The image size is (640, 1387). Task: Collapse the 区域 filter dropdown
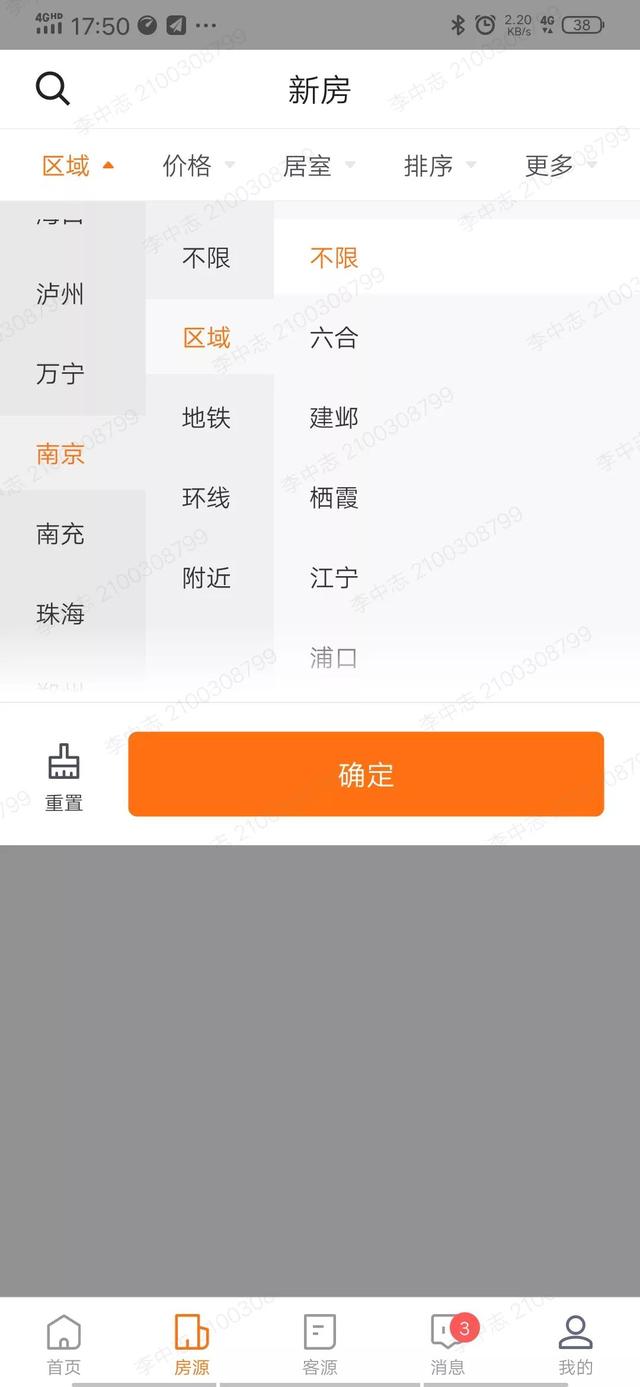tap(77, 165)
